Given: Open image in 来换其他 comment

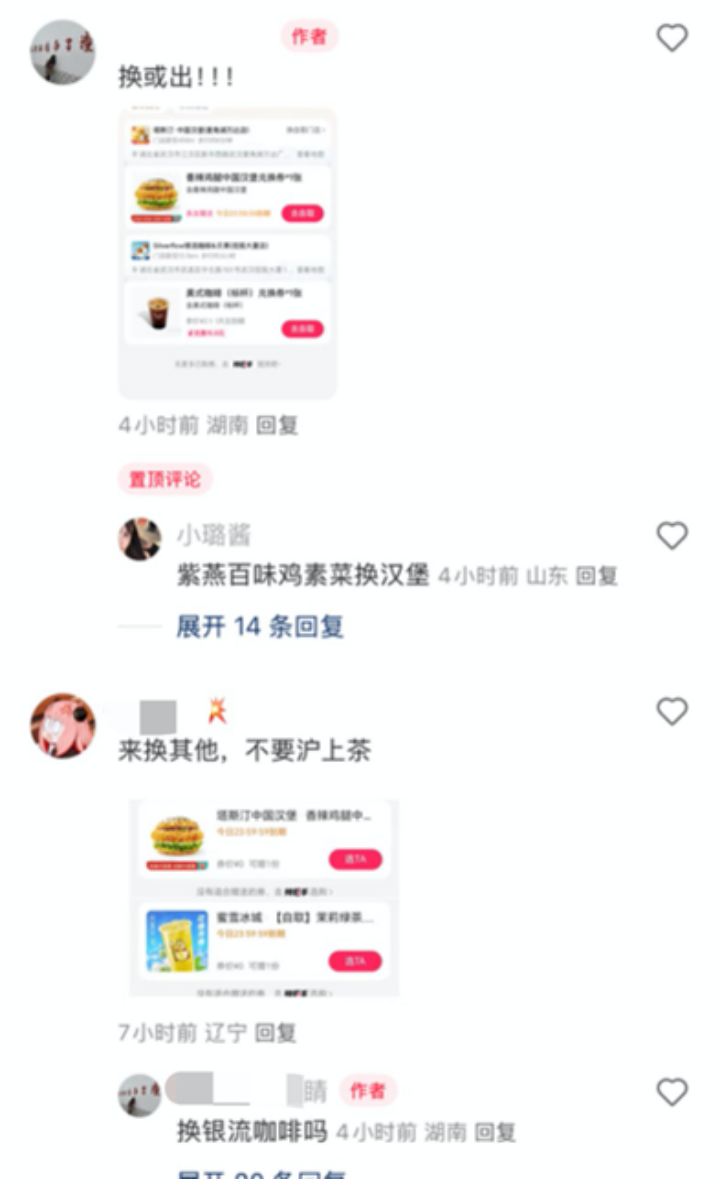Looking at the screenshot, I should coord(264,897).
